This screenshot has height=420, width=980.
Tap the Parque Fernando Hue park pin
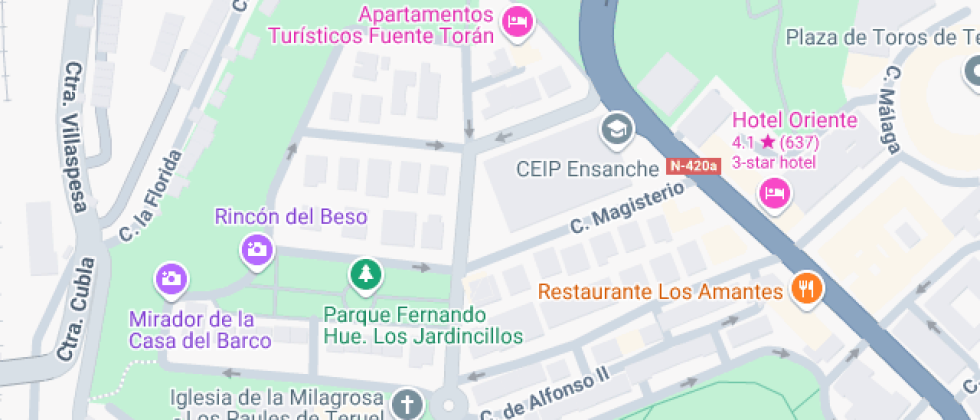point(365,273)
